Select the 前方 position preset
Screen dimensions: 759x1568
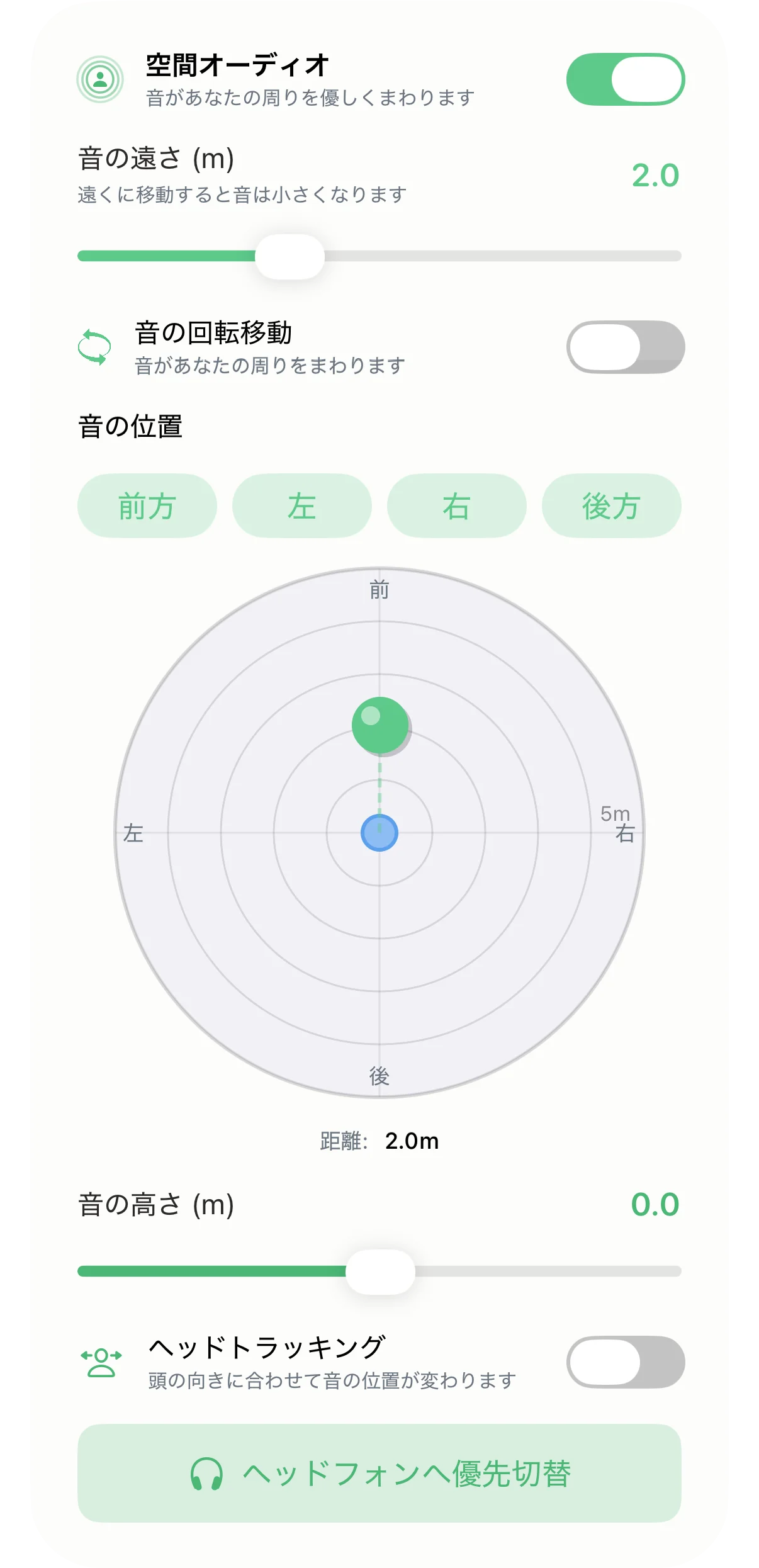(x=146, y=505)
